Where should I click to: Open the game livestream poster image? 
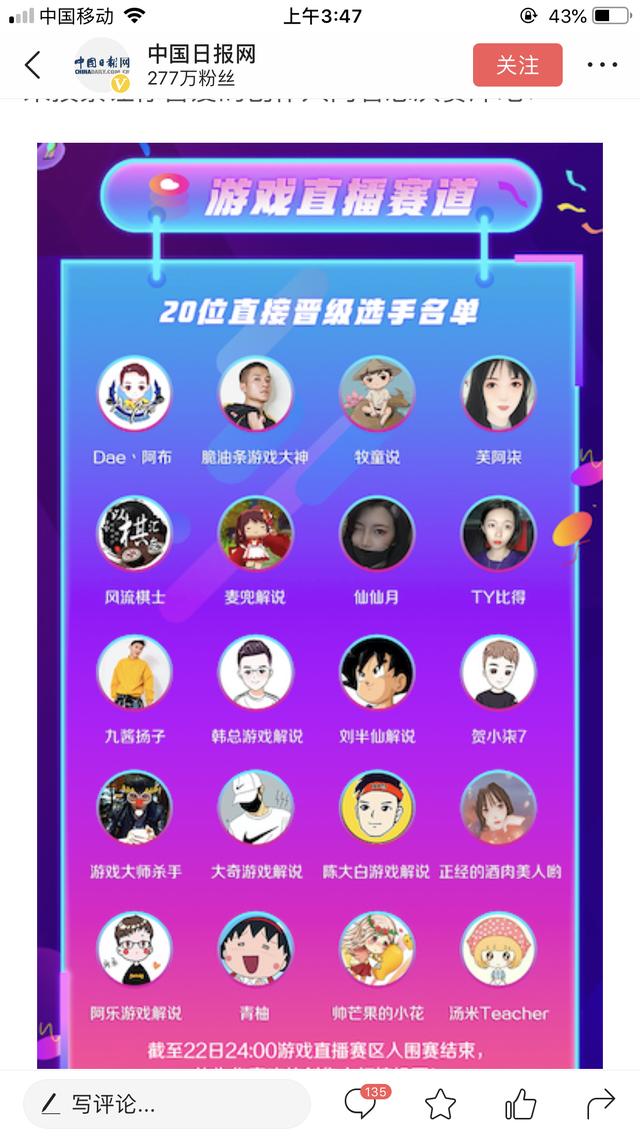pos(320,605)
